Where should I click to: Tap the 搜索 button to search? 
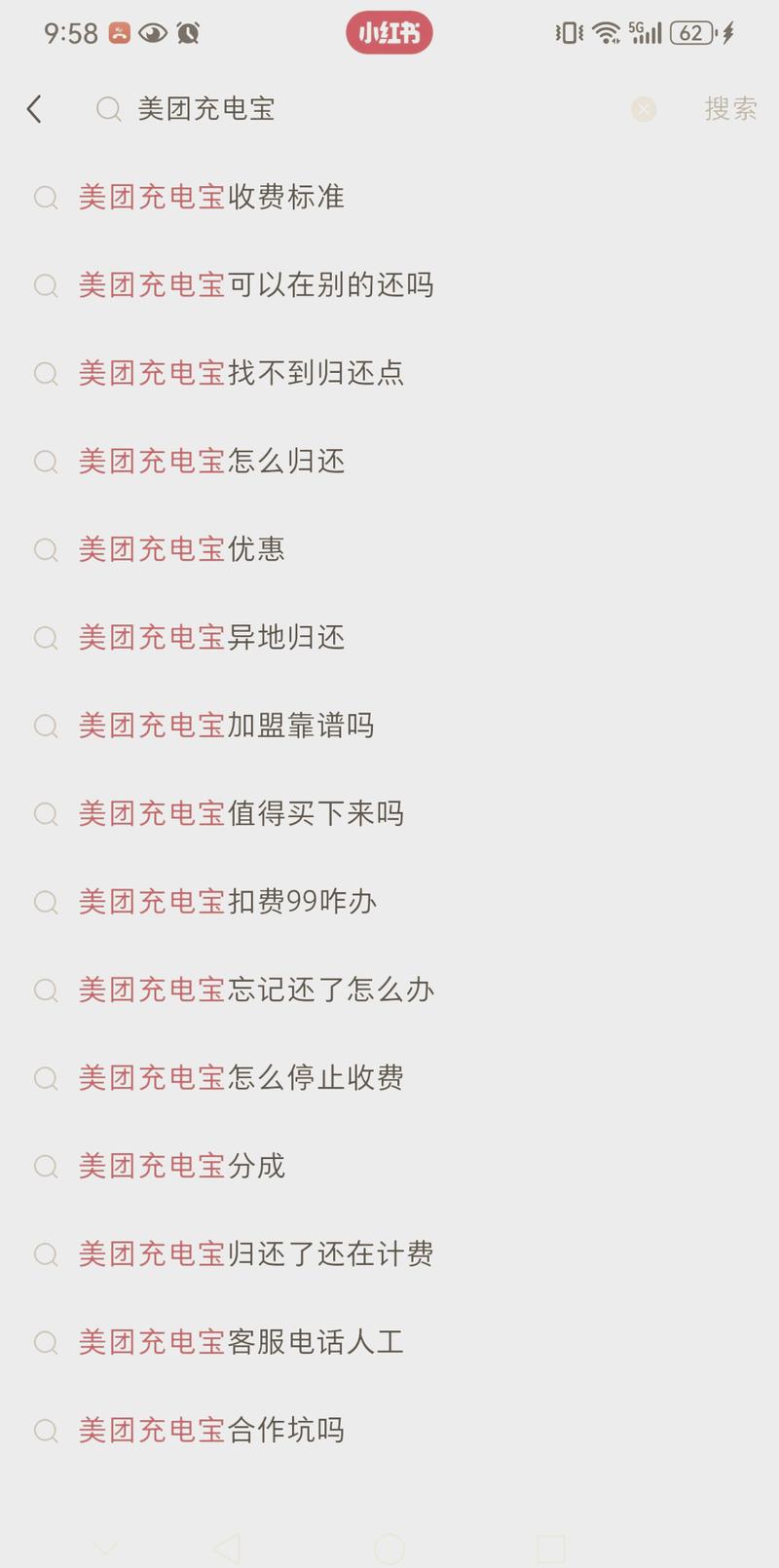pyautogui.click(x=730, y=109)
